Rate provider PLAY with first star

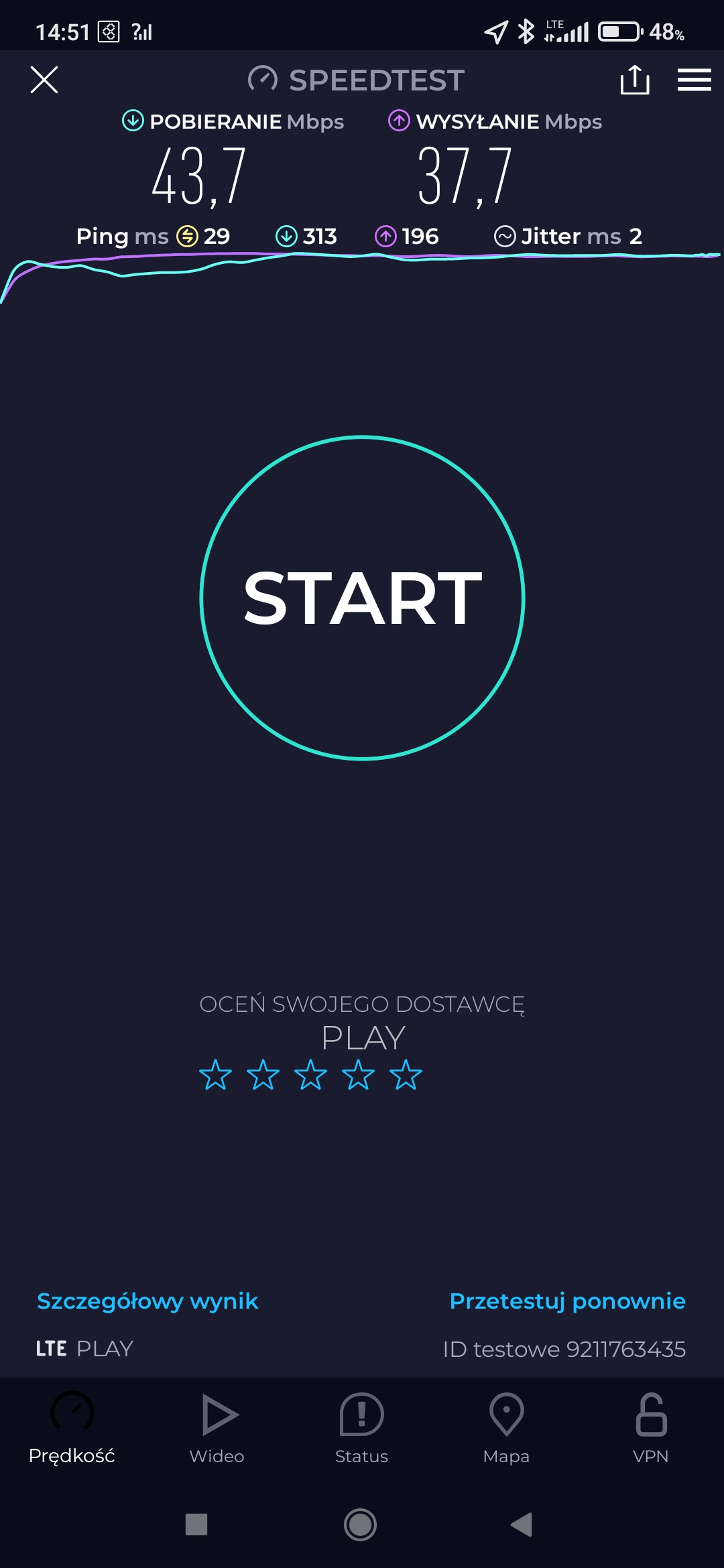pos(215,1075)
